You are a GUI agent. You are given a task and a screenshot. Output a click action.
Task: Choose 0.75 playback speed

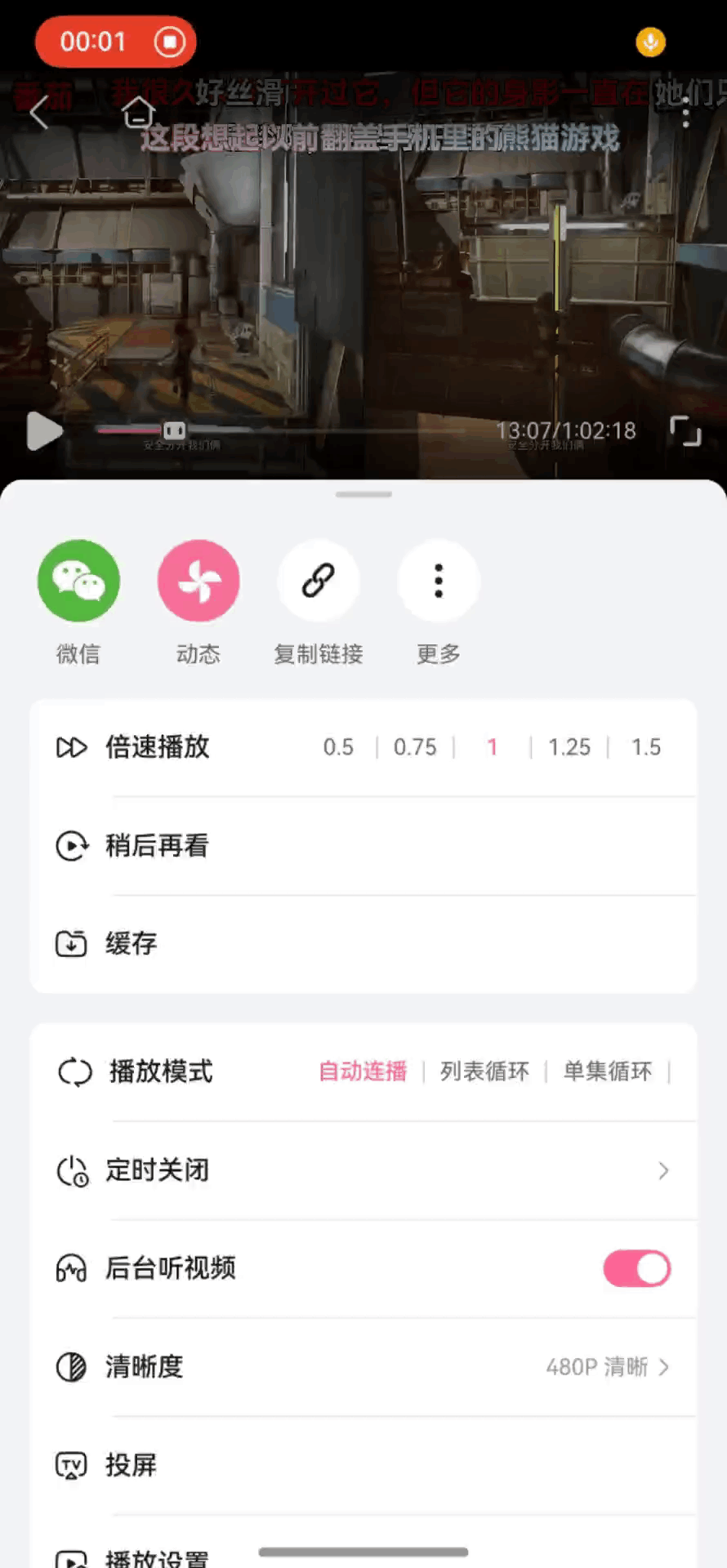415,747
